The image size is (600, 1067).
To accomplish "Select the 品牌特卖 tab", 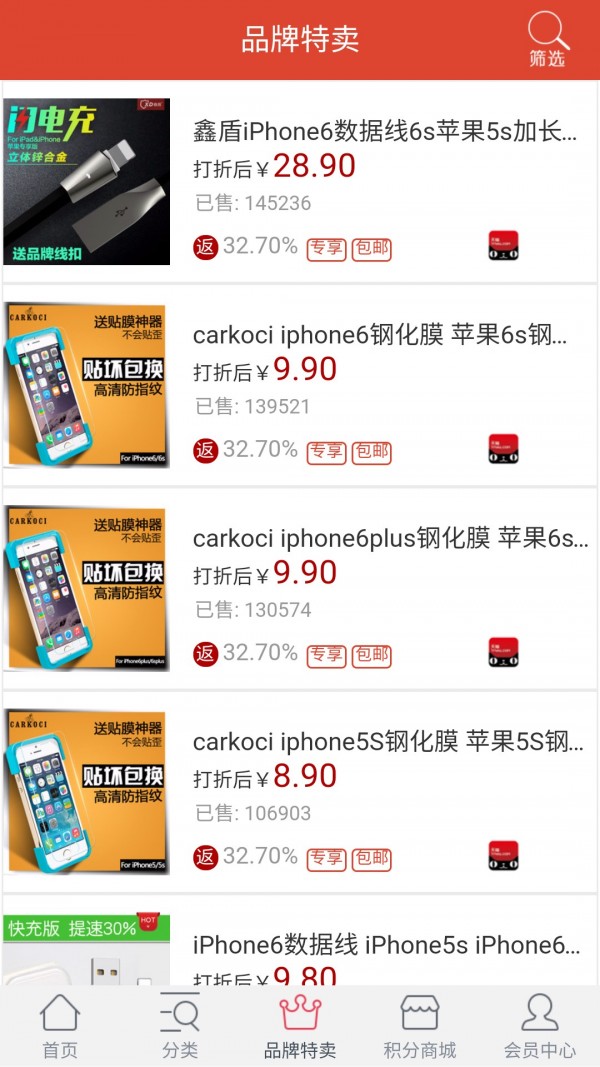I will point(300,1026).
